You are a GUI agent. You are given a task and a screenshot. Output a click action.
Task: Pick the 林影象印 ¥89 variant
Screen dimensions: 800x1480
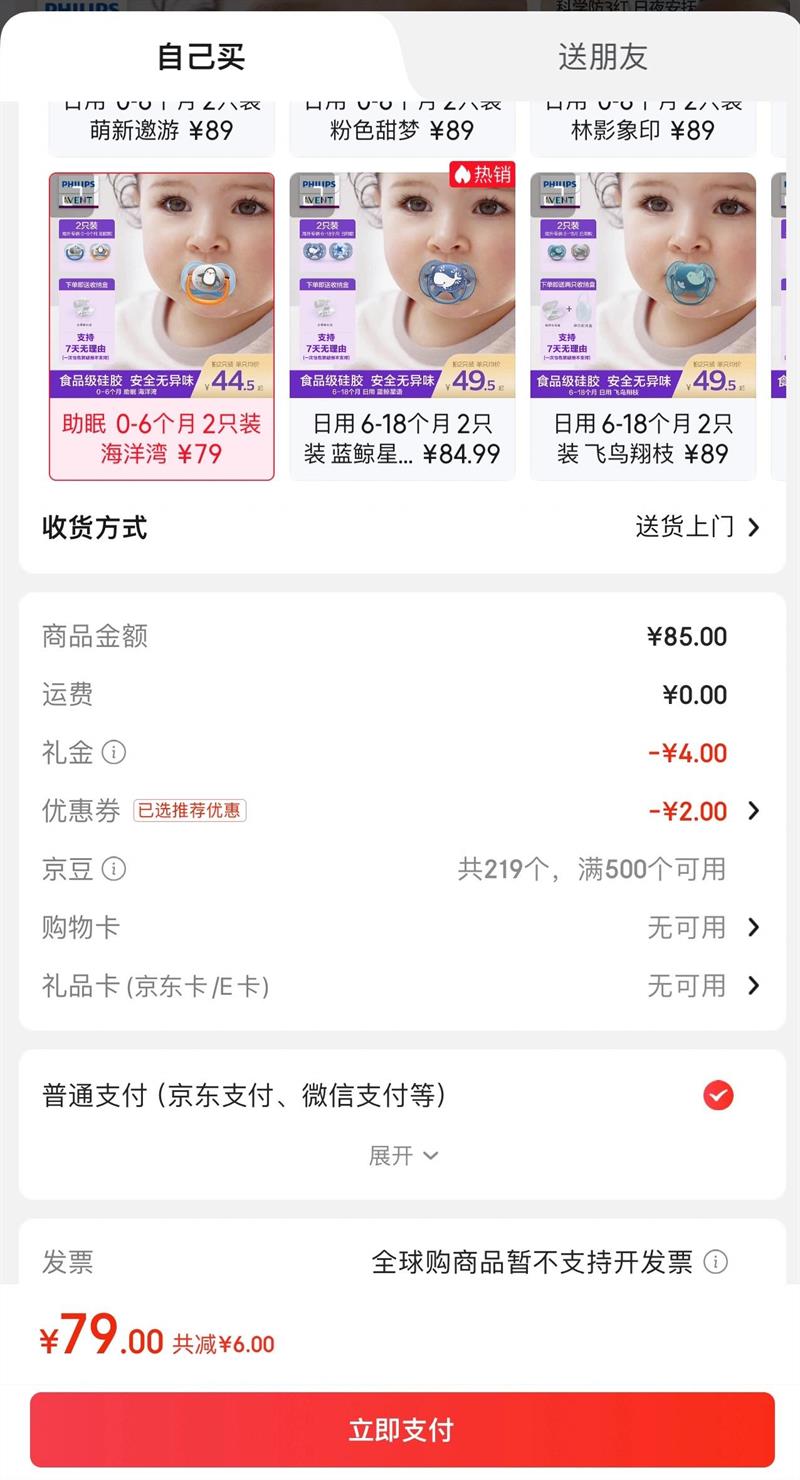(x=642, y=129)
